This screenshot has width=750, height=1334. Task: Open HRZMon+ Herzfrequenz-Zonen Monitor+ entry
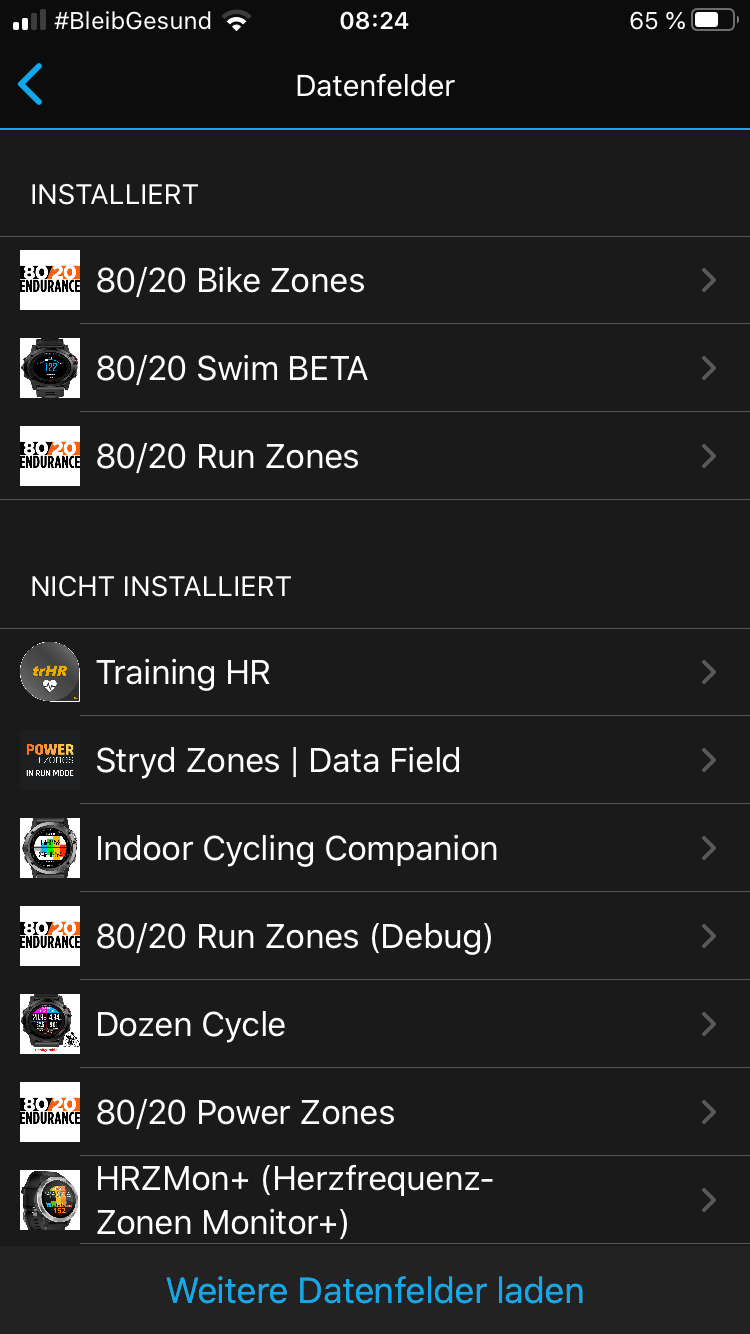coord(375,1200)
